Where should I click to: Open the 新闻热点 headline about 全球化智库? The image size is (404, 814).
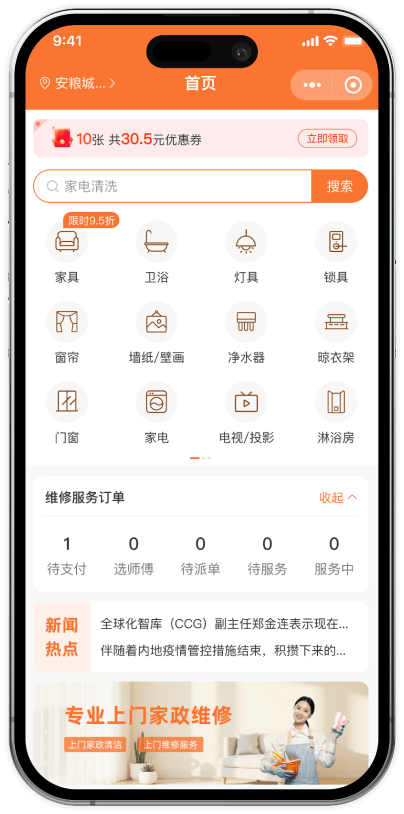224,624
